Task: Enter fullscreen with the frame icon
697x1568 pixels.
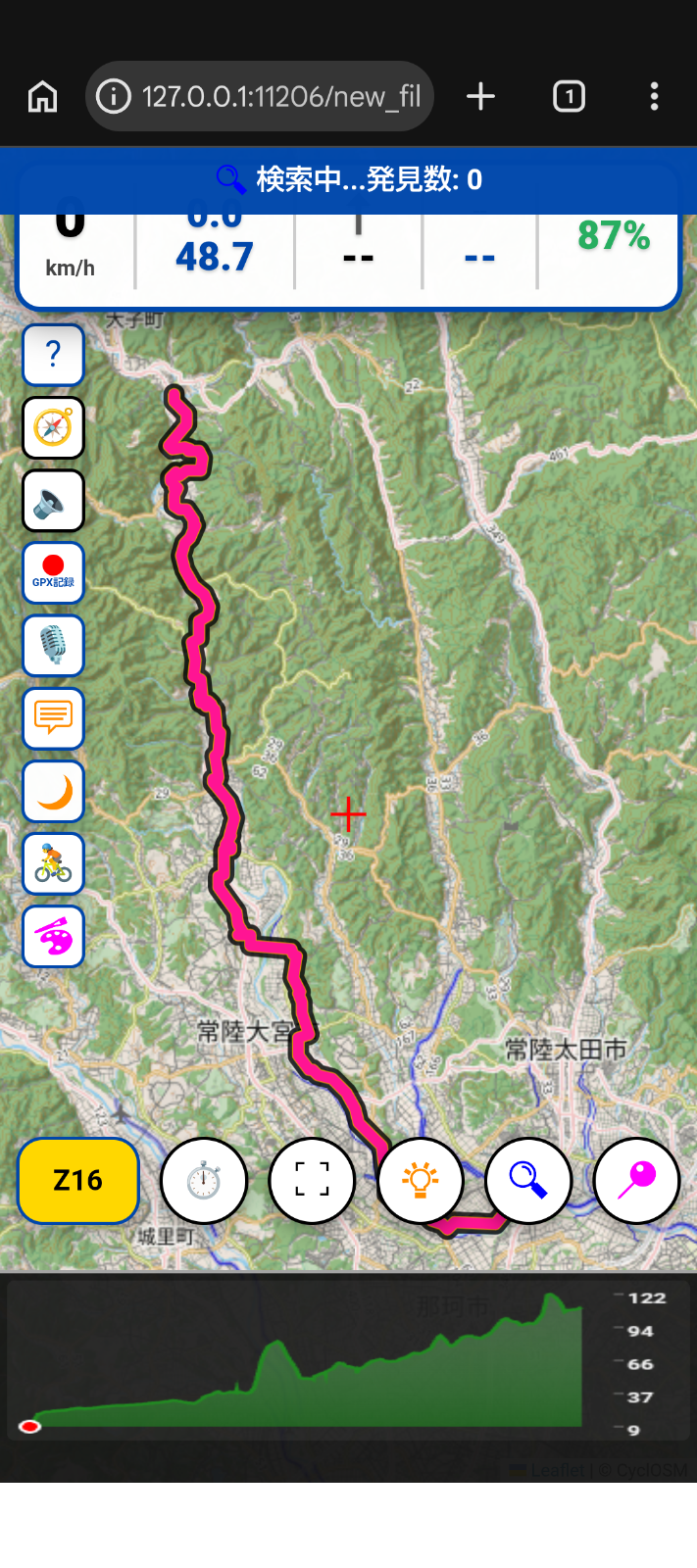Action: (312, 1181)
